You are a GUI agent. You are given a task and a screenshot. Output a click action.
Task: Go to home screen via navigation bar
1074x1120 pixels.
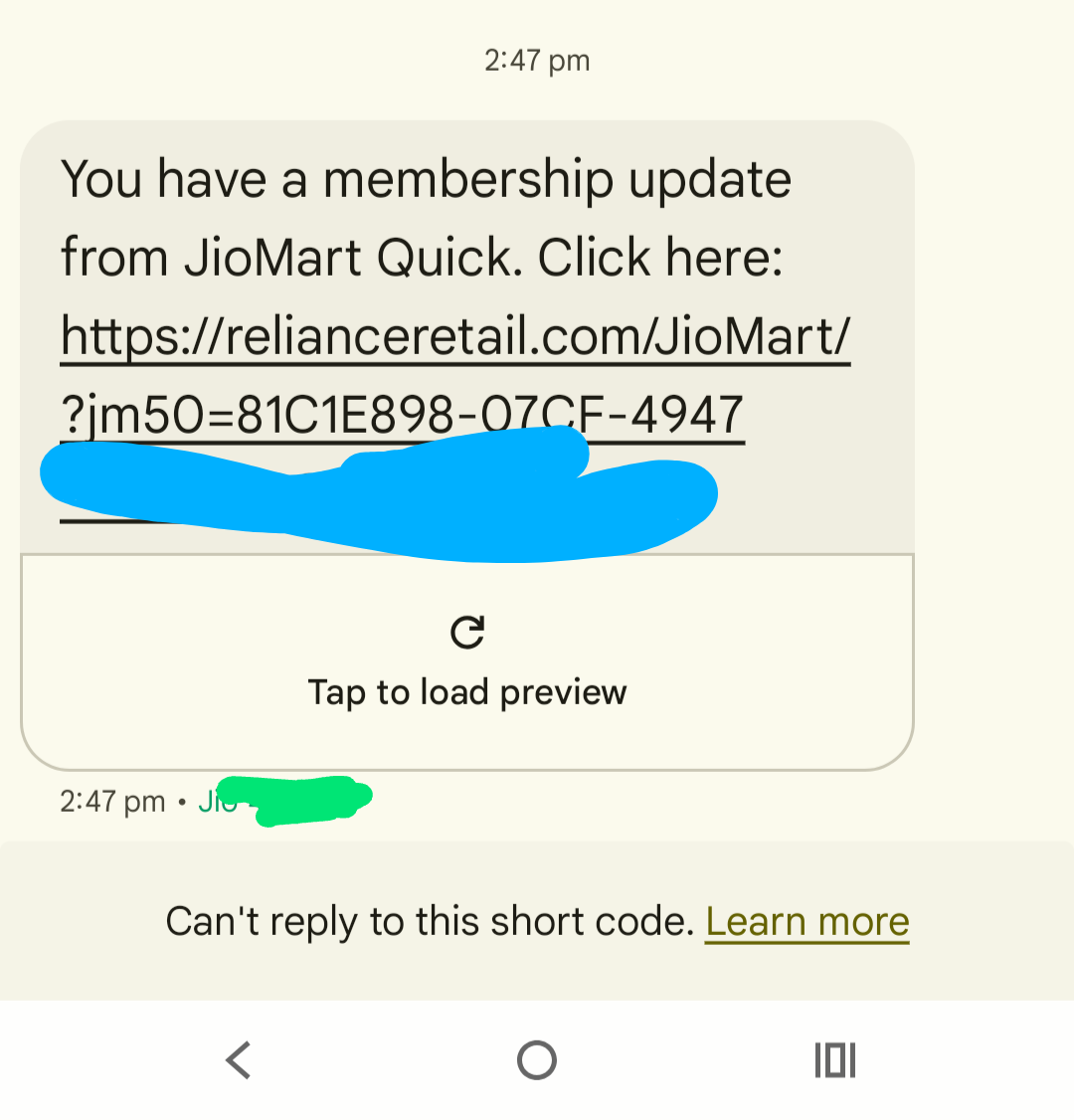point(536,1059)
